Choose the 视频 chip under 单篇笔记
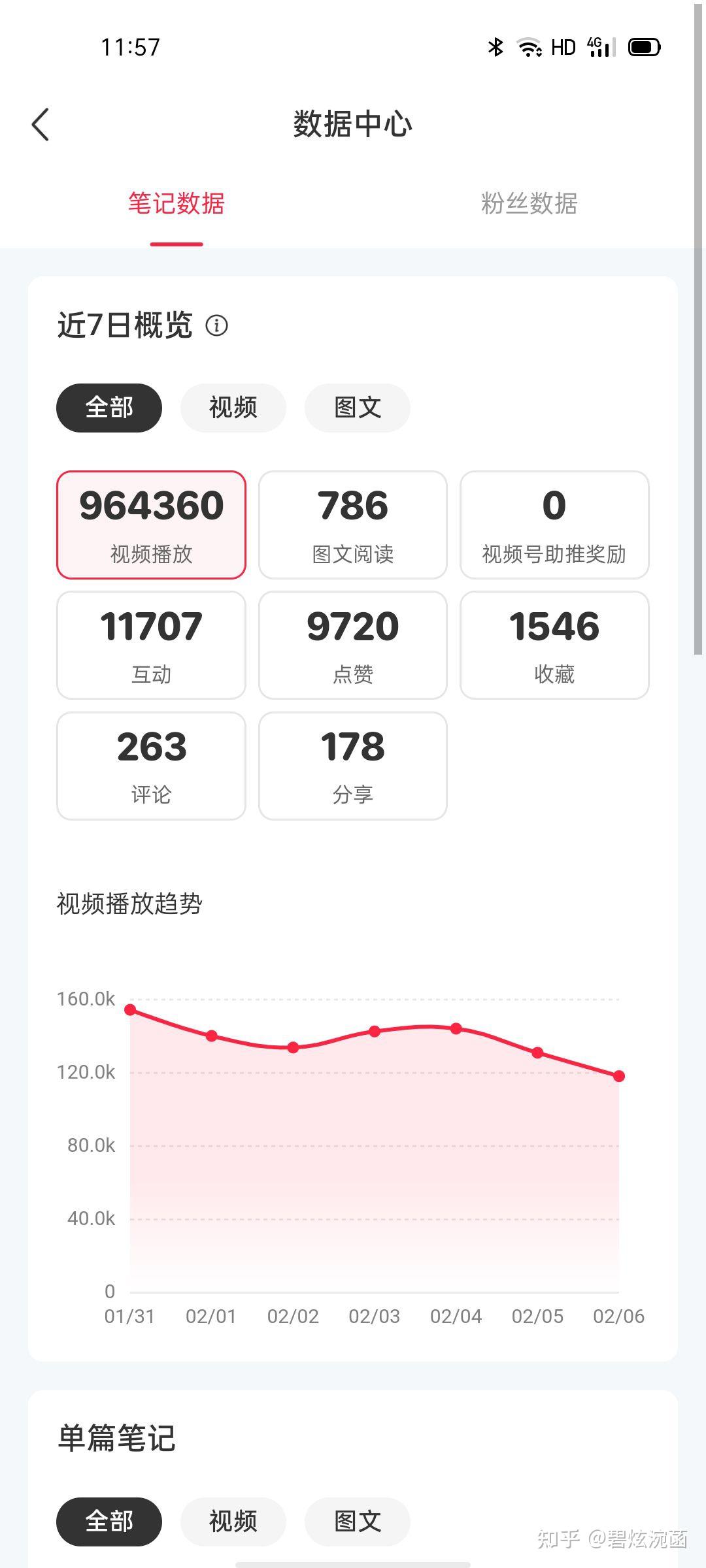Image resolution: width=706 pixels, height=1568 pixels. click(233, 1522)
